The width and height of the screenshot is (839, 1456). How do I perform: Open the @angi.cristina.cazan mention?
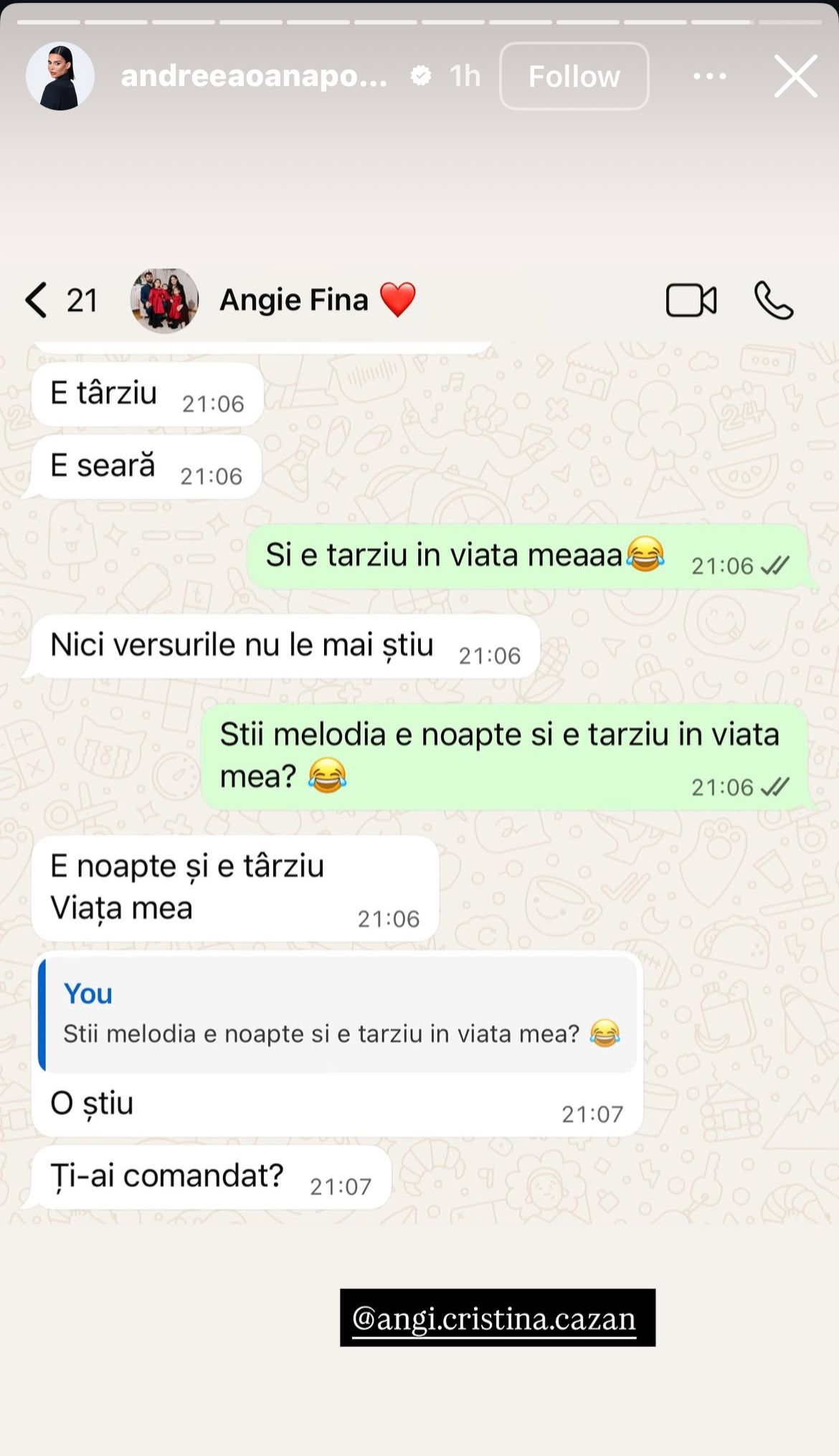(497, 1318)
